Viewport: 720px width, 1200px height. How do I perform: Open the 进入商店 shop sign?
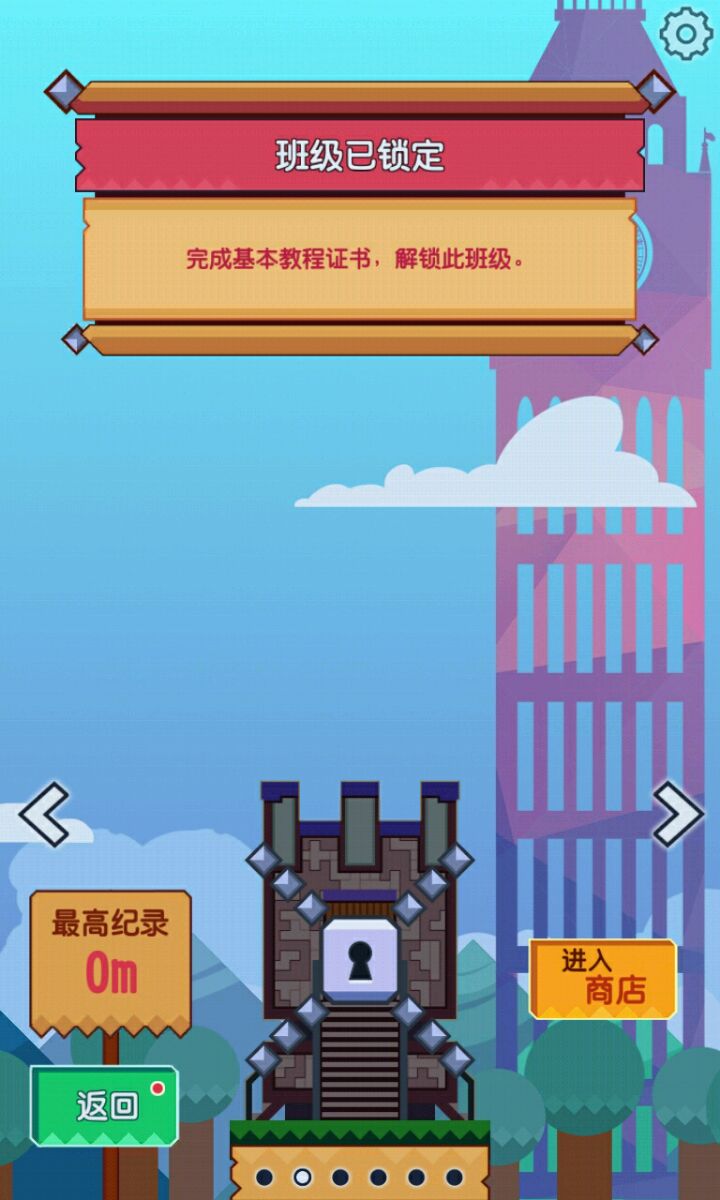[603, 978]
